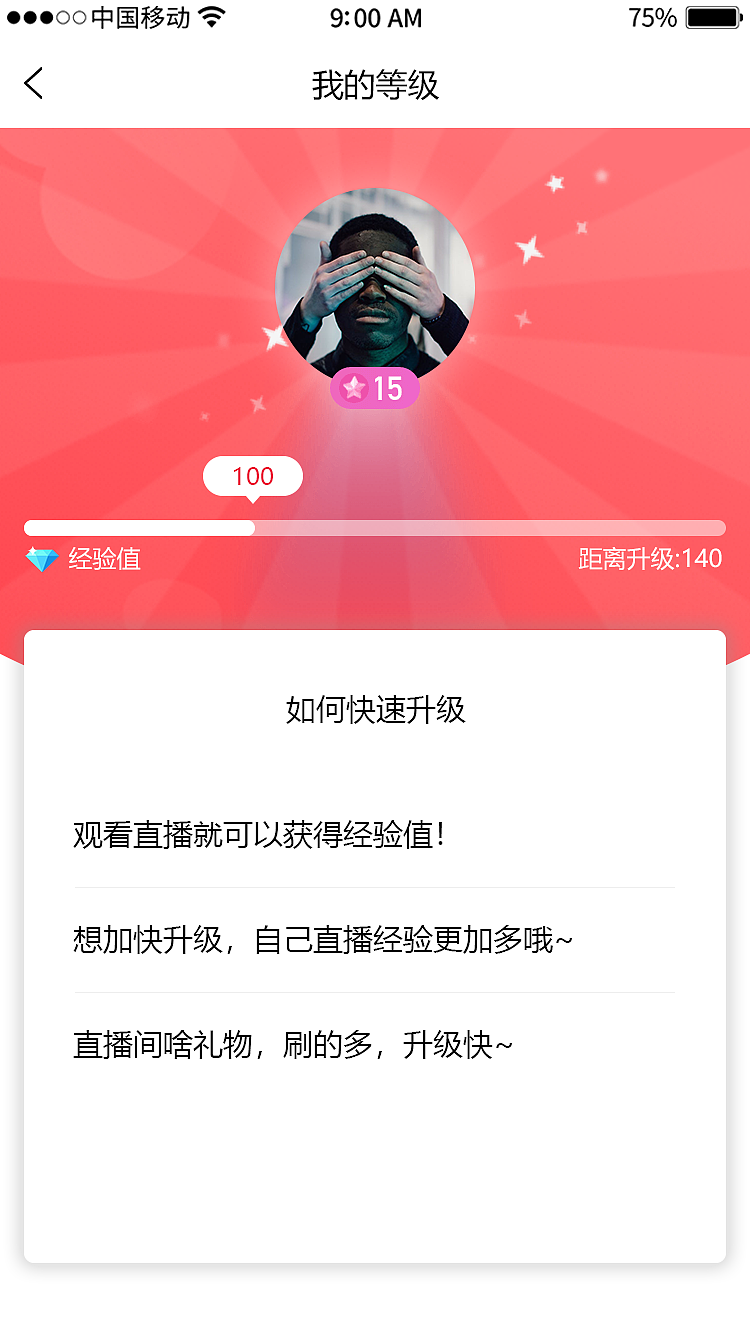The image size is (750, 1334).
Task: Tap a sparkle star near the avatar
Action: (x=553, y=184)
